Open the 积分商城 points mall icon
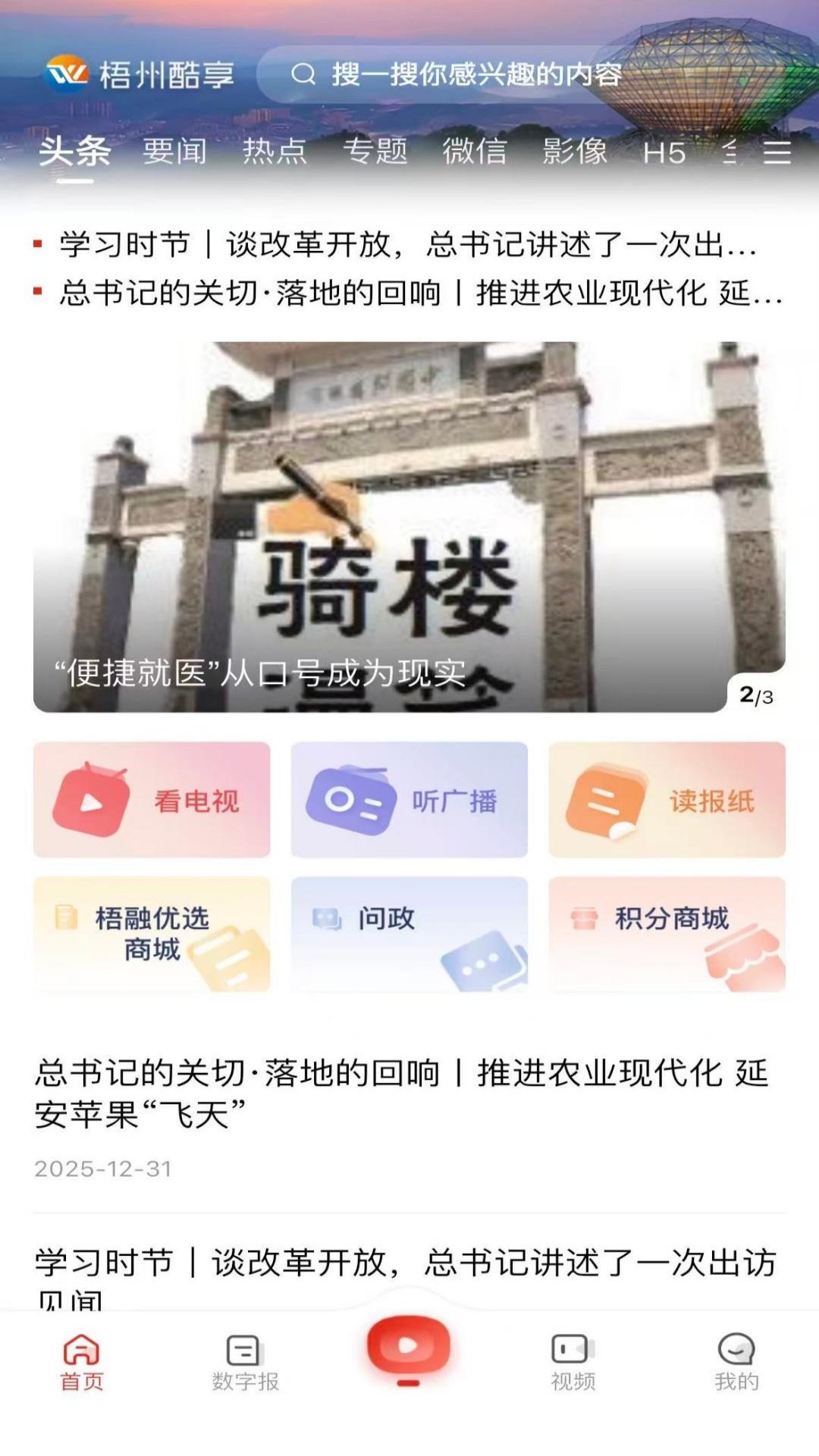819x1456 pixels. pyautogui.click(x=667, y=934)
